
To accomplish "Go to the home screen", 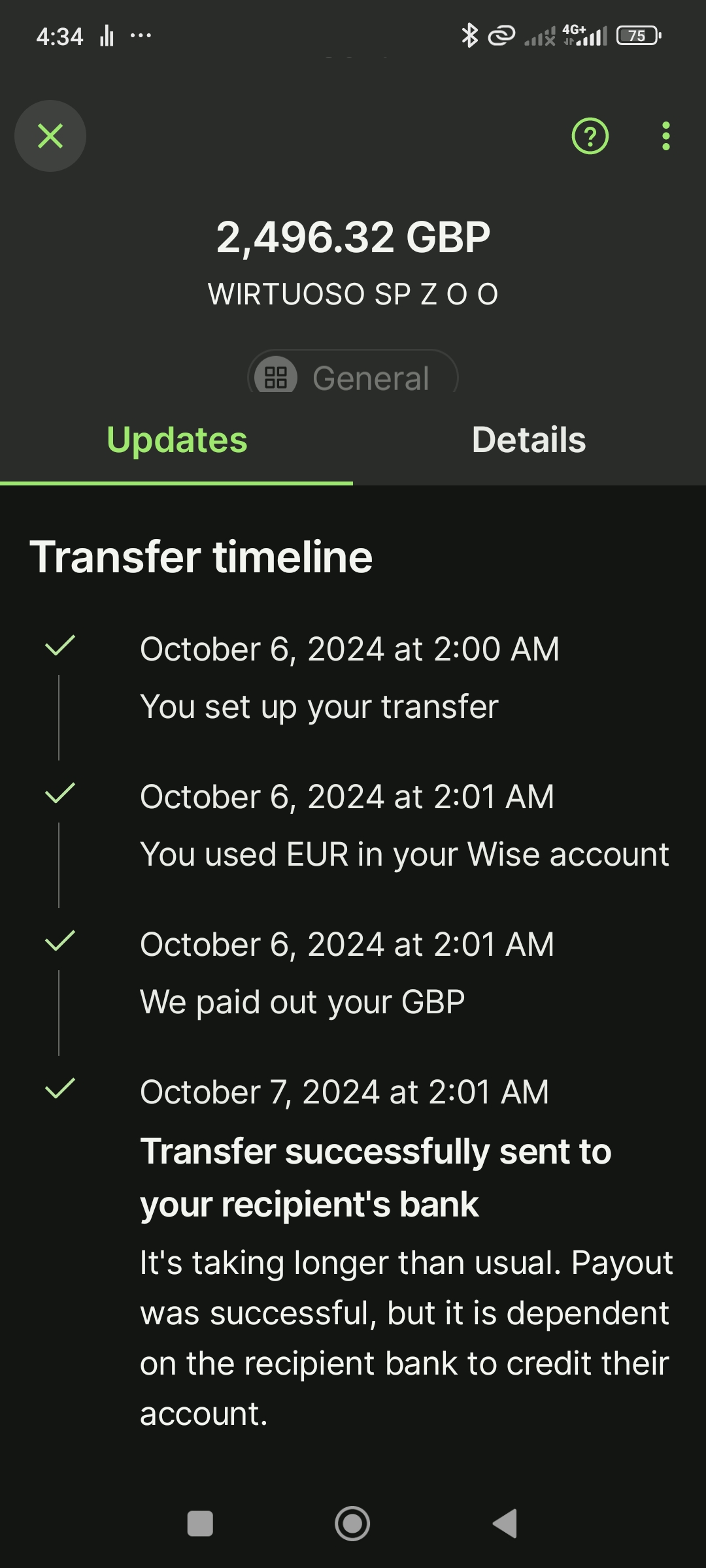I will (x=352, y=1524).
